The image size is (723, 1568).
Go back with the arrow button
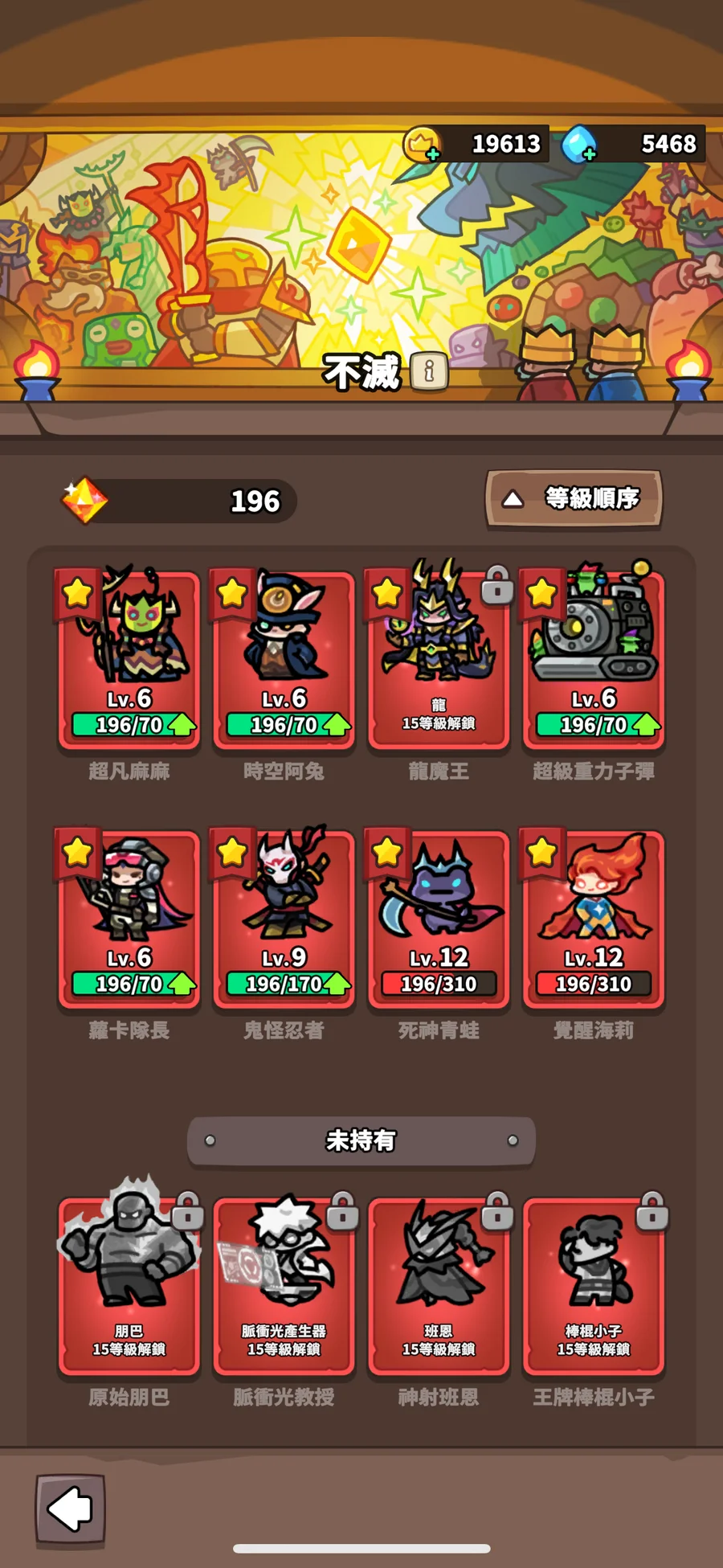70,1509
